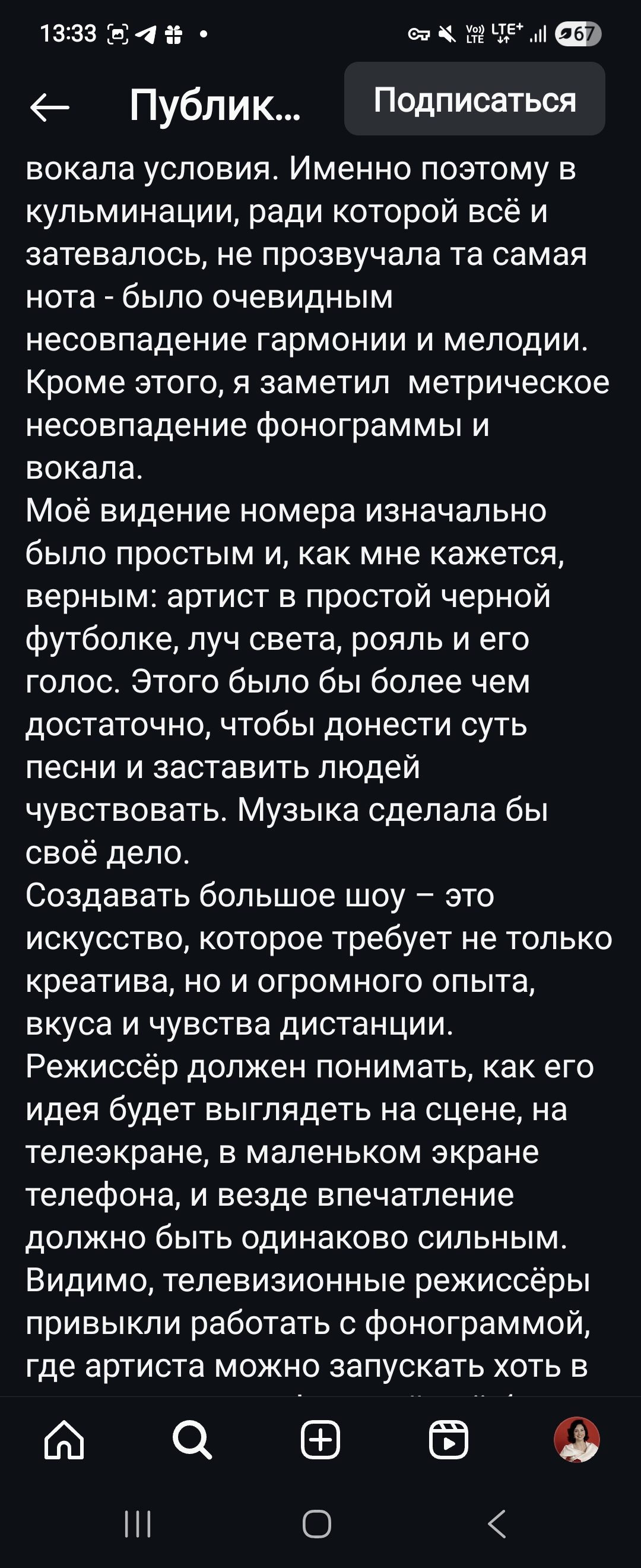Open the system recent apps view
Screen dimensions: 641x1568
click(x=138, y=1524)
